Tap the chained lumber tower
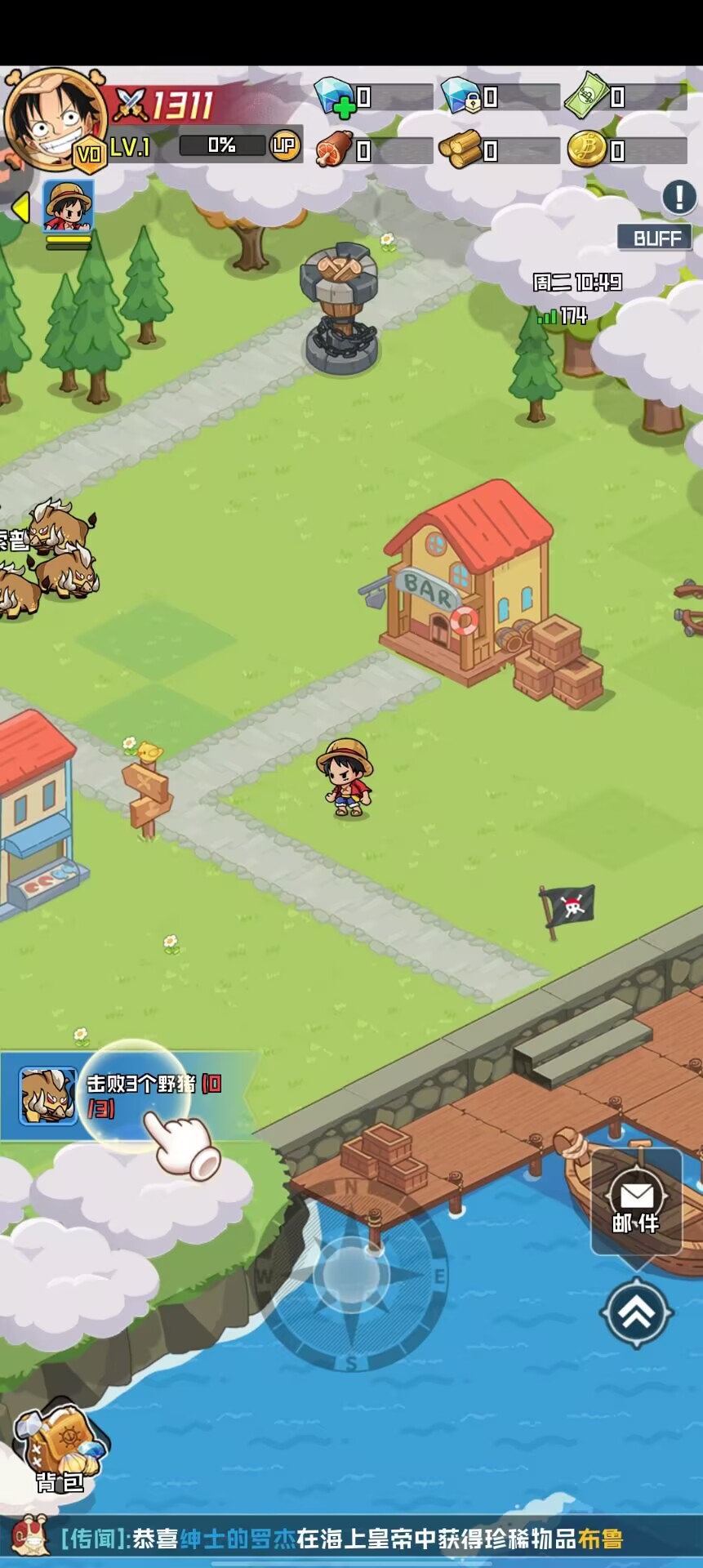 [340, 309]
